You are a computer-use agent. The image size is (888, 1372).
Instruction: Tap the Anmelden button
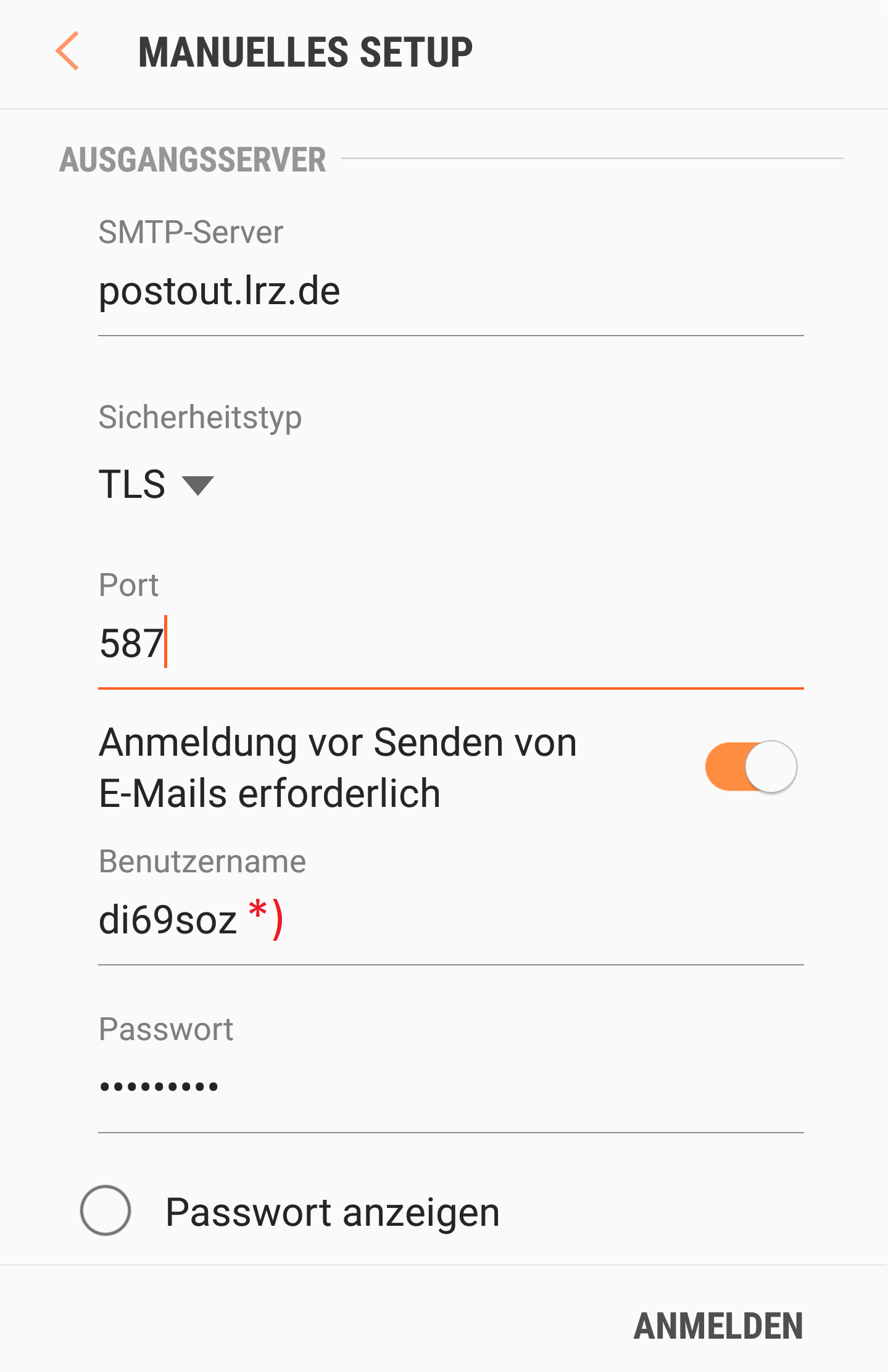(x=718, y=1326)
